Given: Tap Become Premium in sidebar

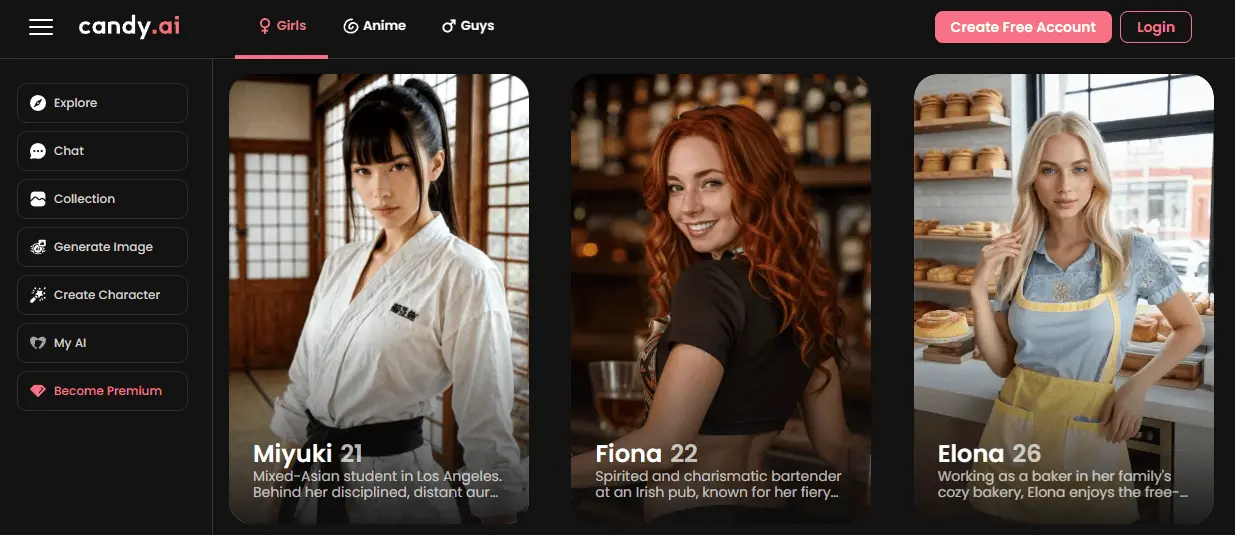Looking at the screenshot, I should click(x=102, y=391).
